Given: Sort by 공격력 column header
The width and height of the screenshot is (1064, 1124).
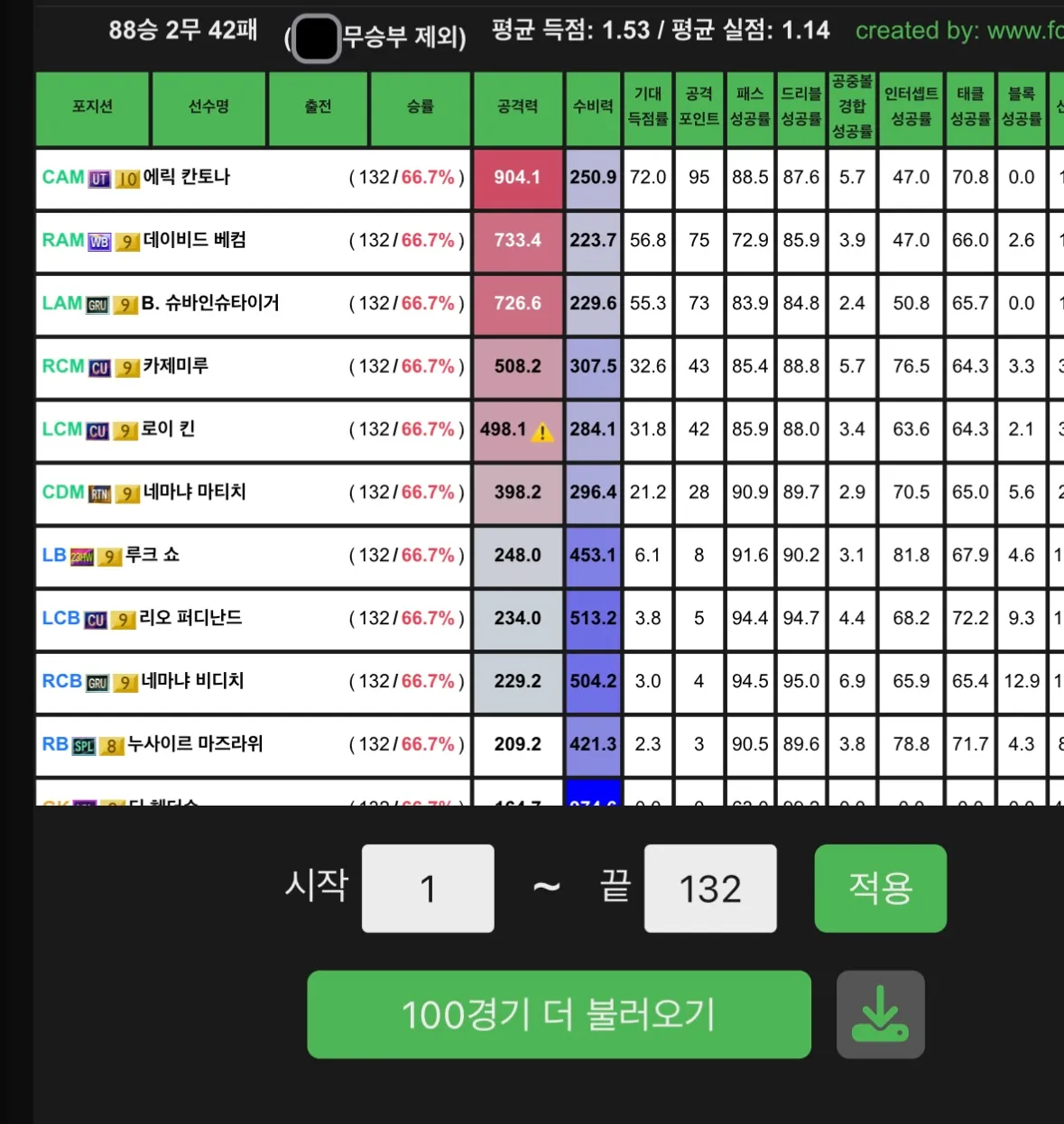Looking at the screenshot, I should pyautogui.click(x=518, y=107).
